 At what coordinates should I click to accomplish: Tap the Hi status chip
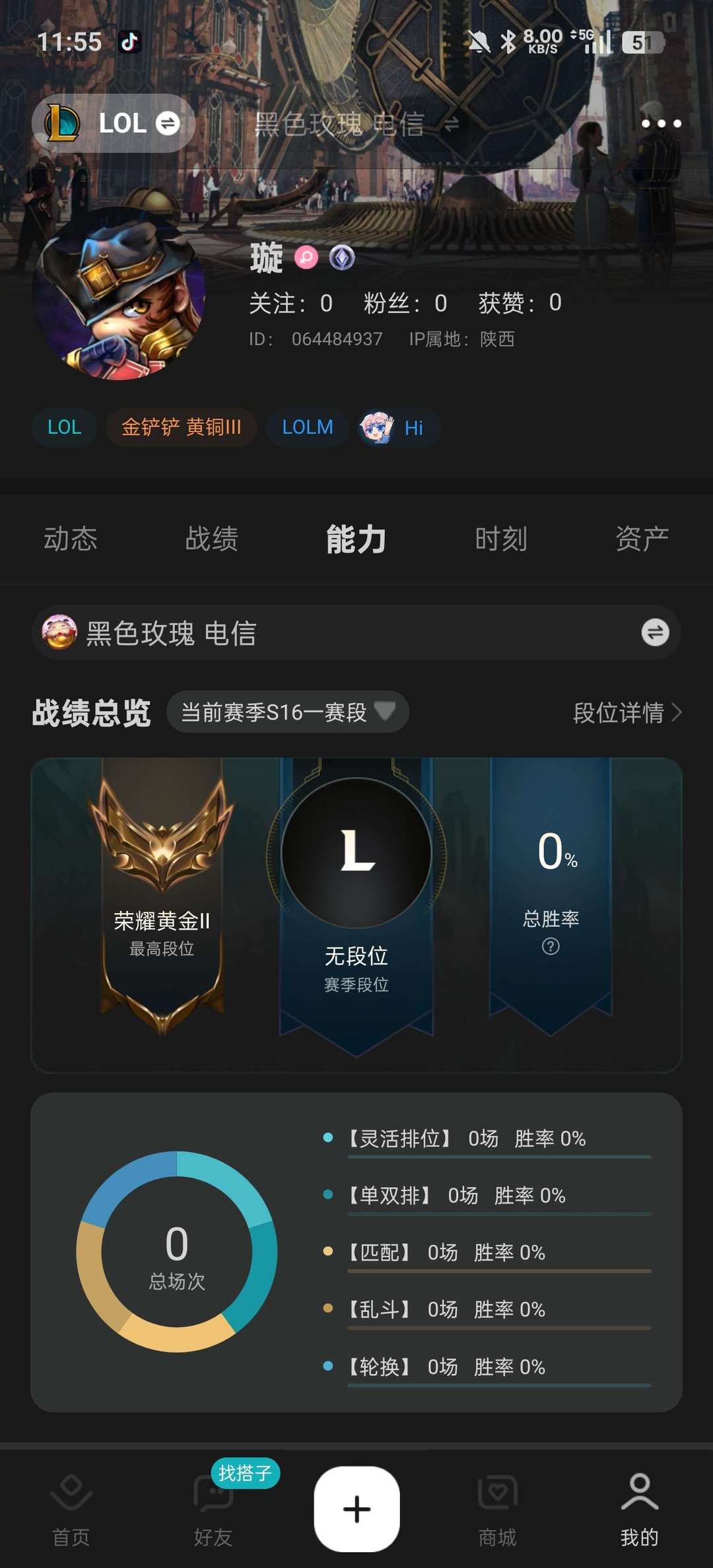pyautogui.click(x=398, y=428)
